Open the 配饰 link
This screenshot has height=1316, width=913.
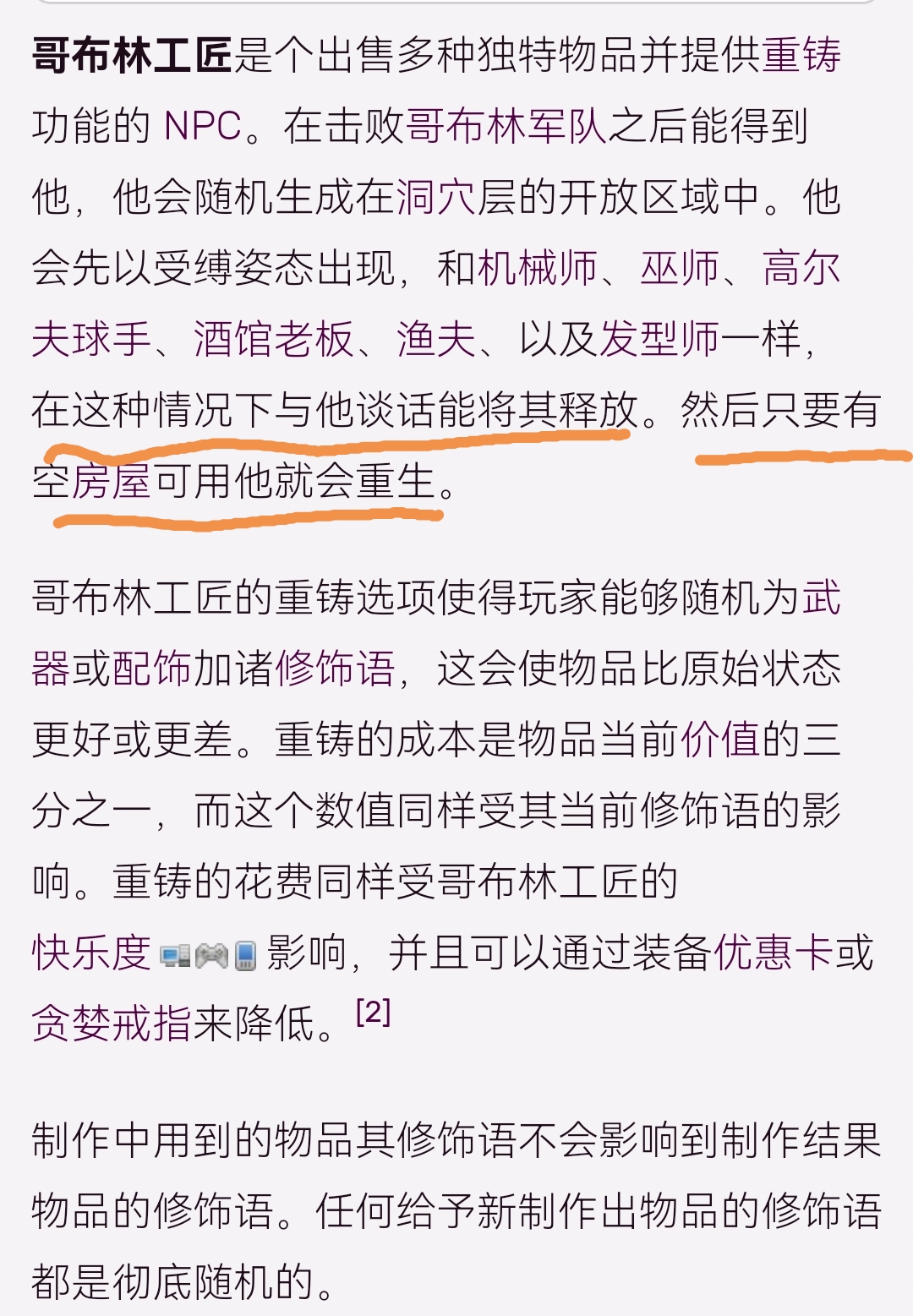click(x=152, y=669)
